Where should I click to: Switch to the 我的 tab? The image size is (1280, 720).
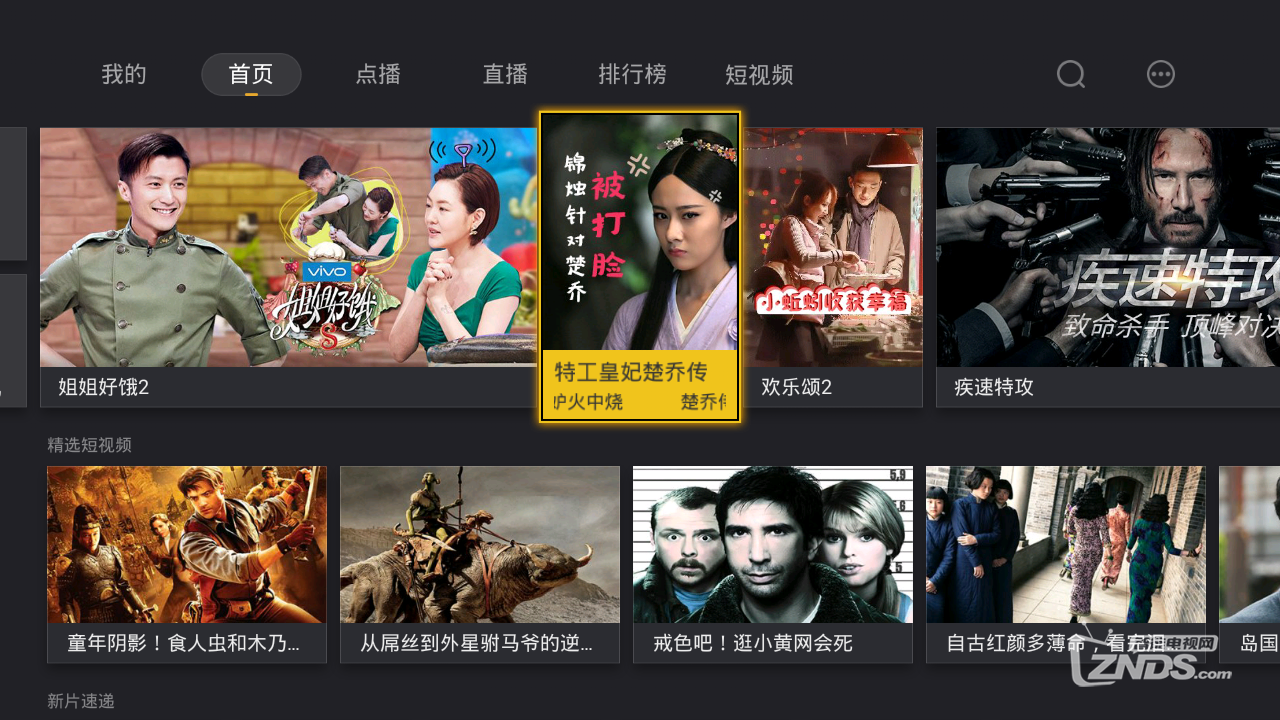(124, 74)
